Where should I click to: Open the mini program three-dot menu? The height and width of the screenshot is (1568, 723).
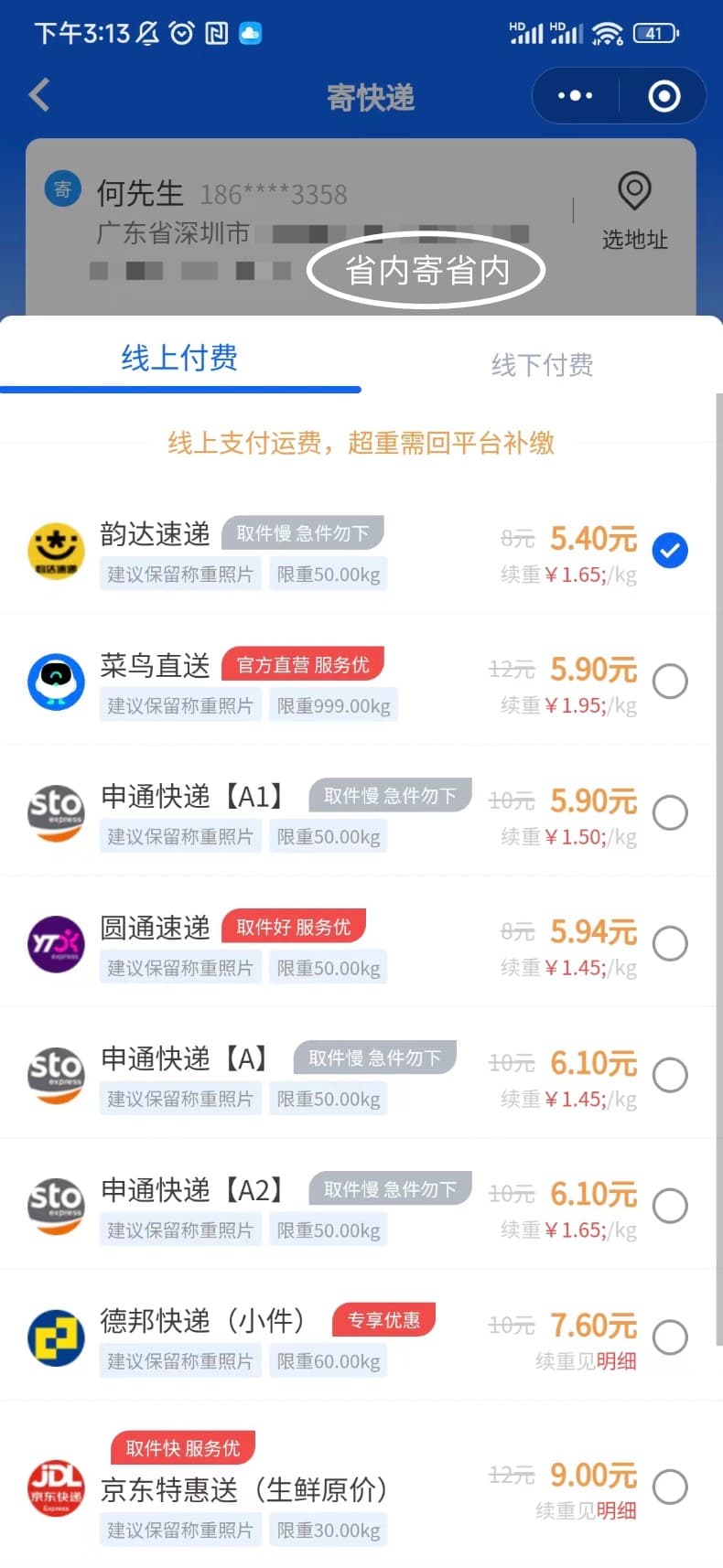click(575, 95)
